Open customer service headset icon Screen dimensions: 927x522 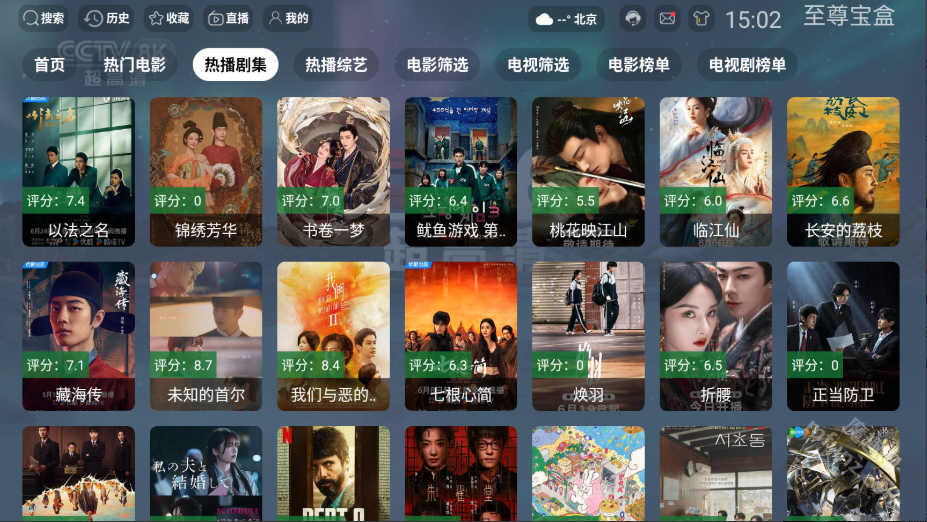(x=632, y=19)
